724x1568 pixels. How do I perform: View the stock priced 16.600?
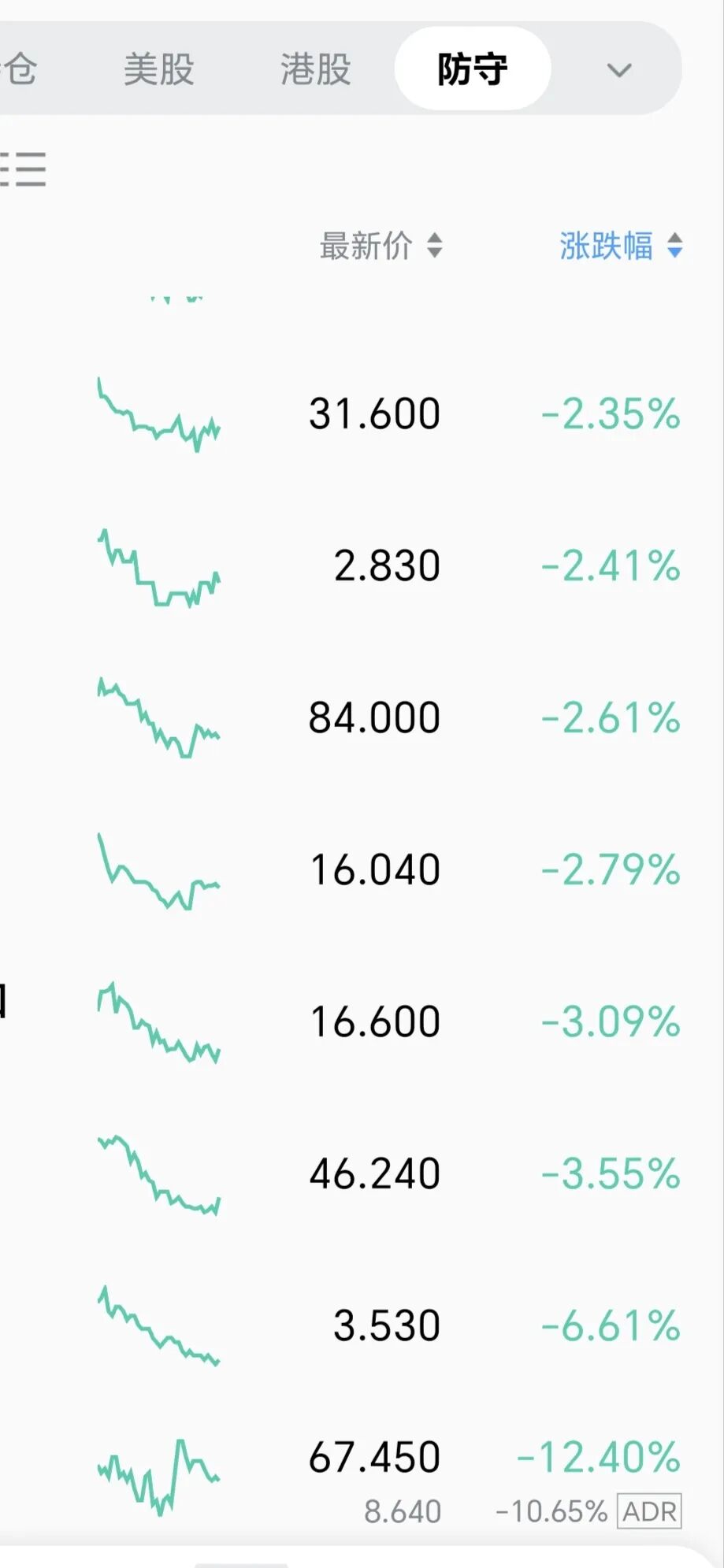pyautogui.click(x=374, y=1022)
